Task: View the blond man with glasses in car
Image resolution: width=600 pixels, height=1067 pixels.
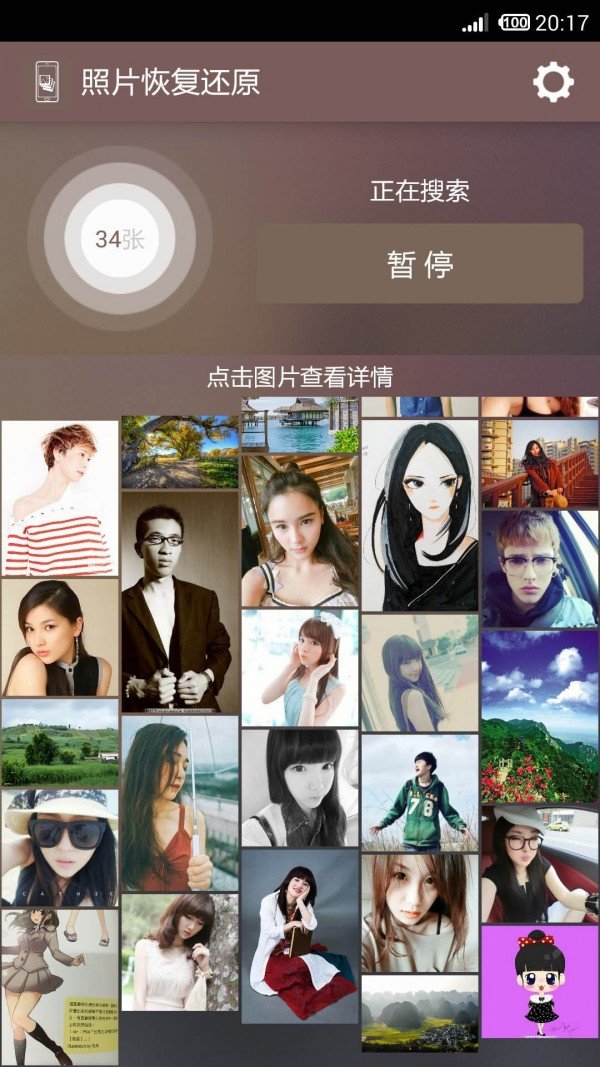Action: point(540,569)
